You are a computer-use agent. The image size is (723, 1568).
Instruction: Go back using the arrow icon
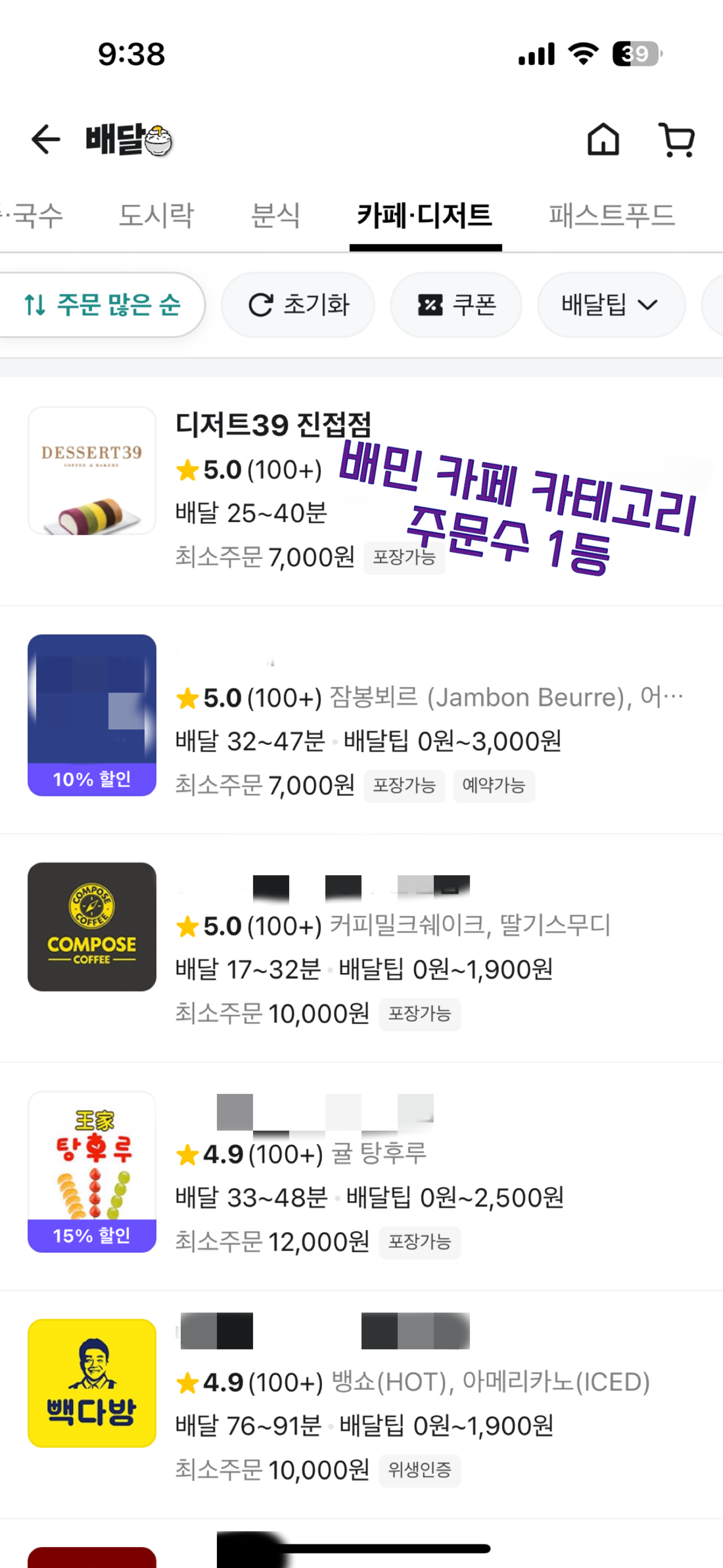[46, 139]
